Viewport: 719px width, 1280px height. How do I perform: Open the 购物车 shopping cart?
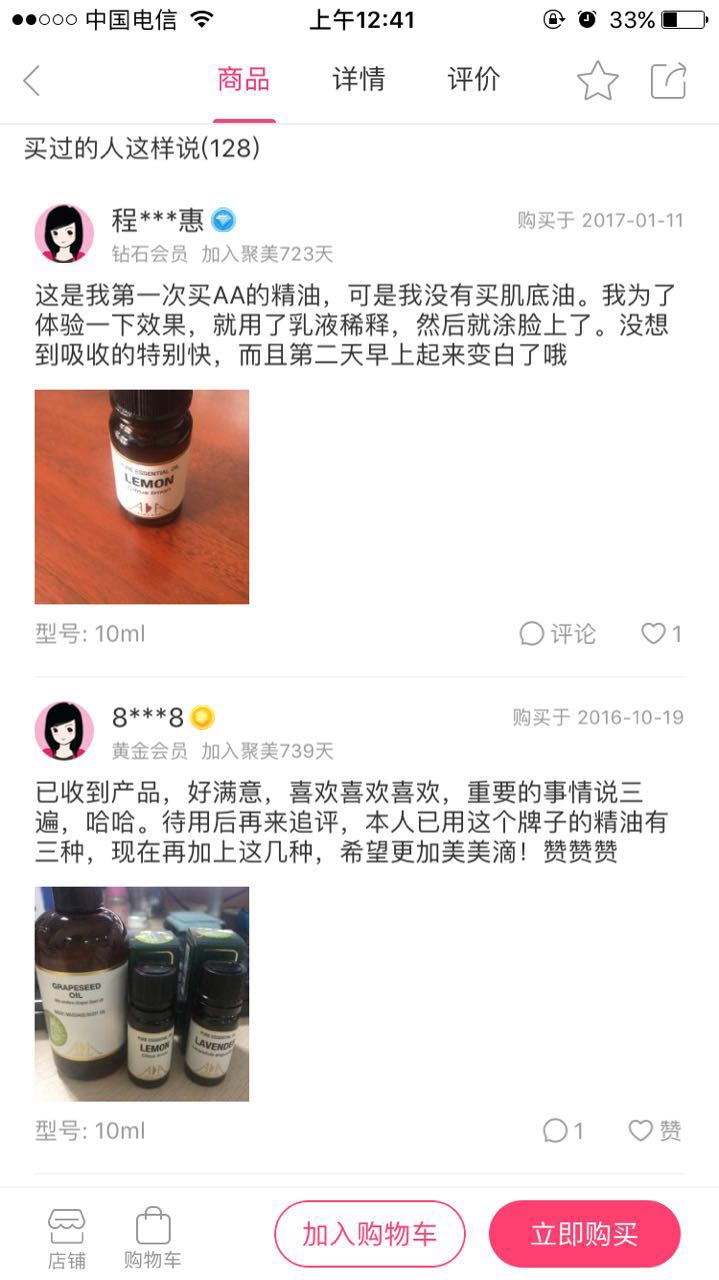(x=153, y=1237)
